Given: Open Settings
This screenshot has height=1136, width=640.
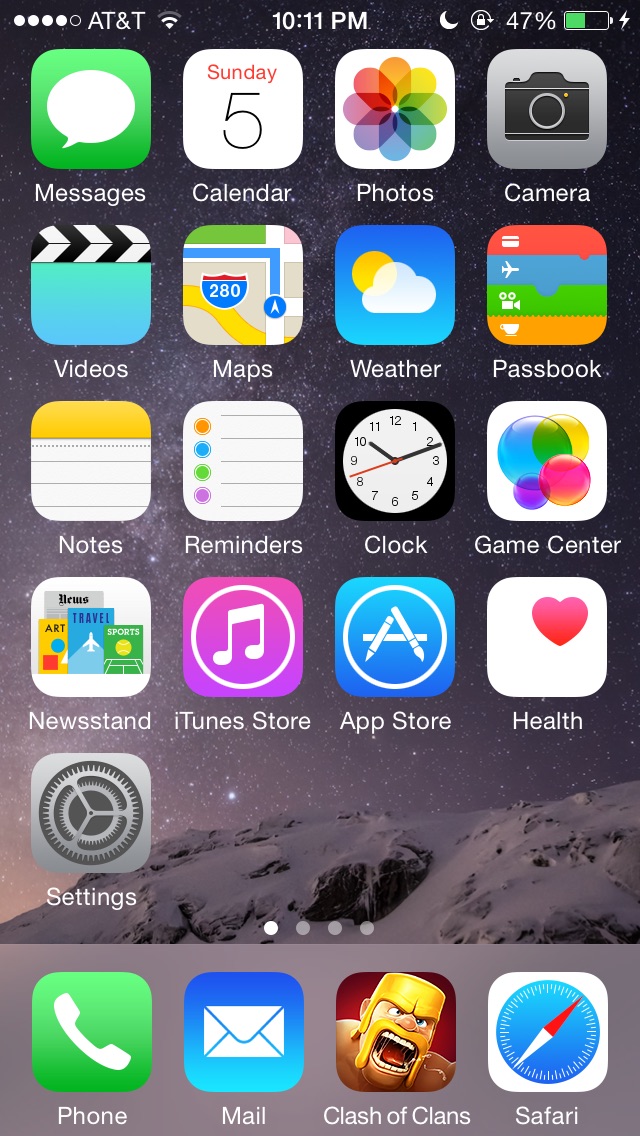Looking at the screenshot, I should pyautogui.click(x=91, y=813).
